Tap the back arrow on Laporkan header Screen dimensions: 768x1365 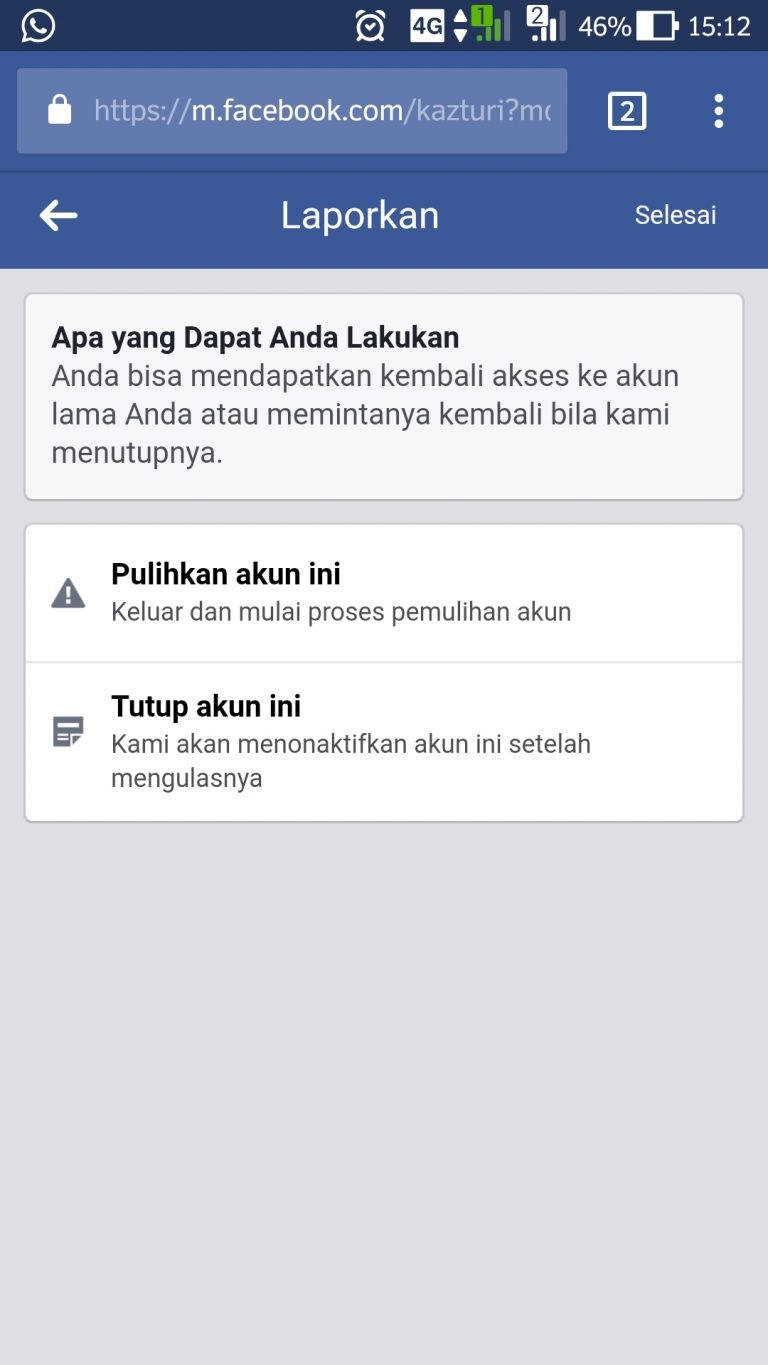click(57, 215)
